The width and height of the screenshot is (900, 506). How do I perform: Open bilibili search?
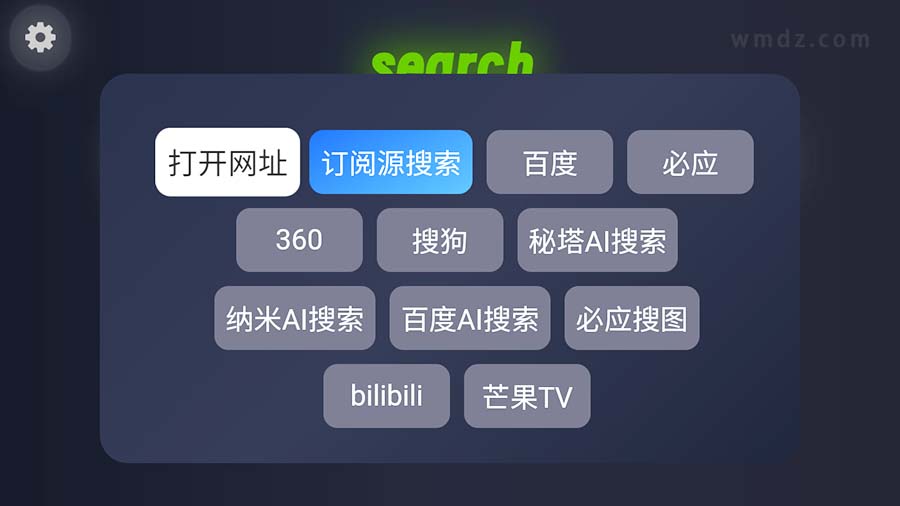[386, 396]
